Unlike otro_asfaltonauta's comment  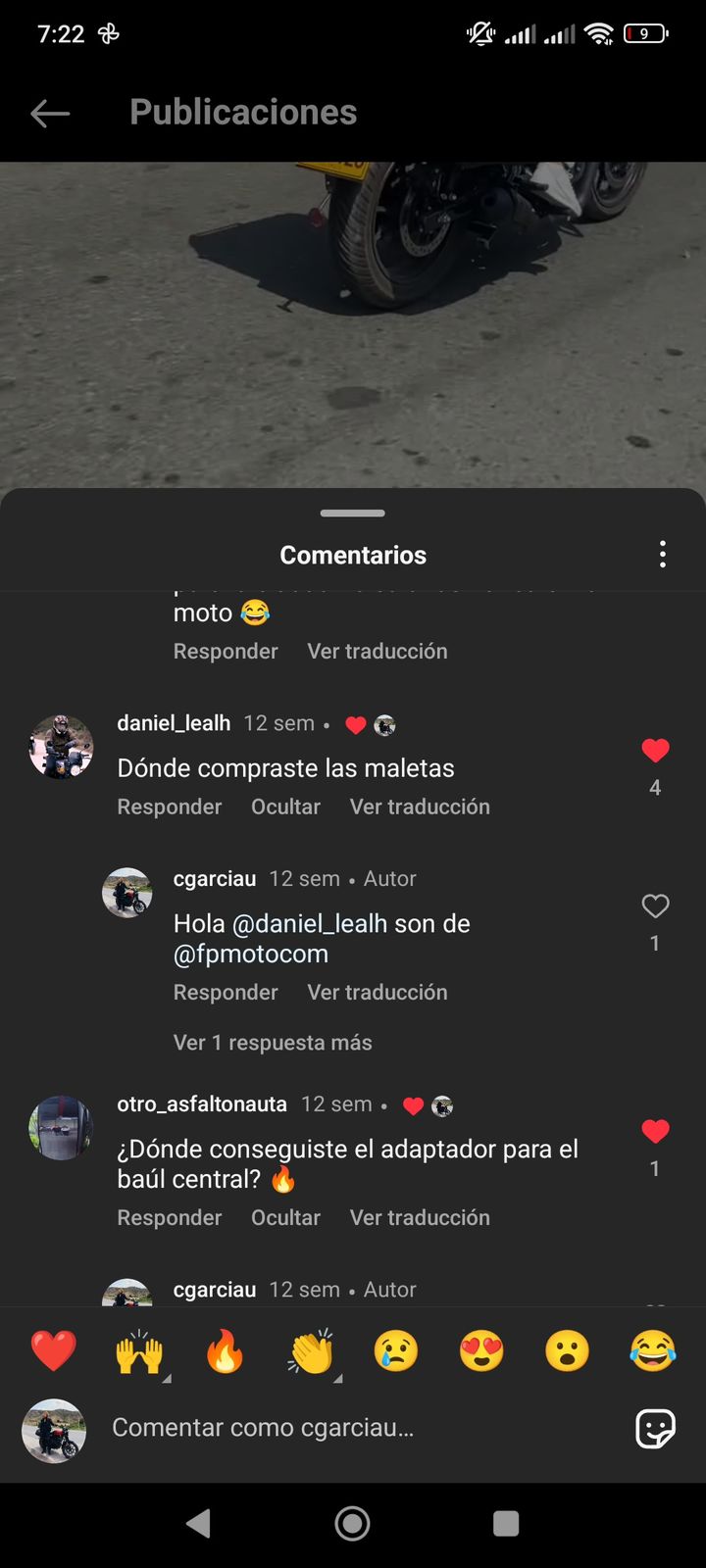coord(655,1132)
